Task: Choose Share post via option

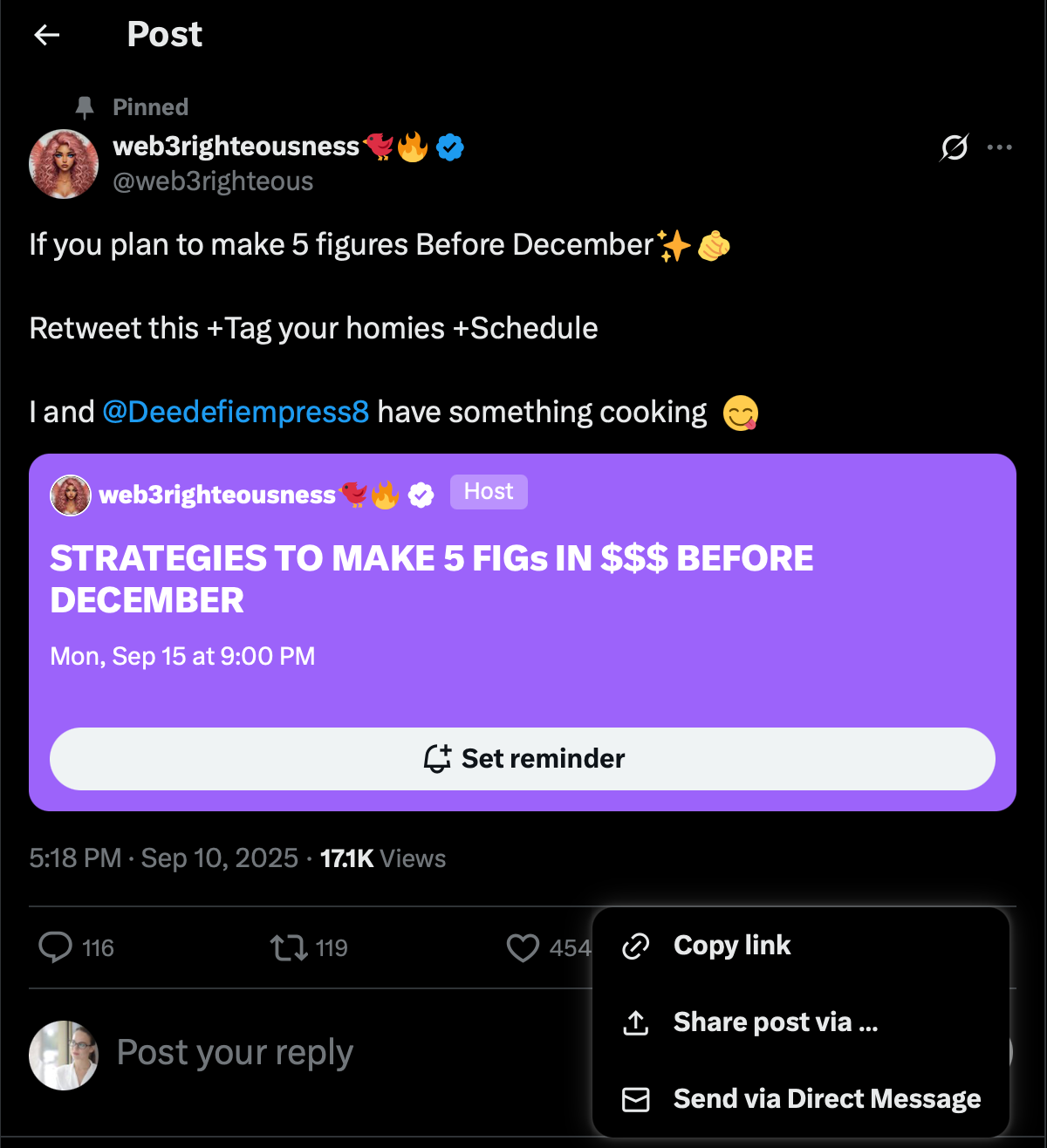Action: (x=775, y=1022)
